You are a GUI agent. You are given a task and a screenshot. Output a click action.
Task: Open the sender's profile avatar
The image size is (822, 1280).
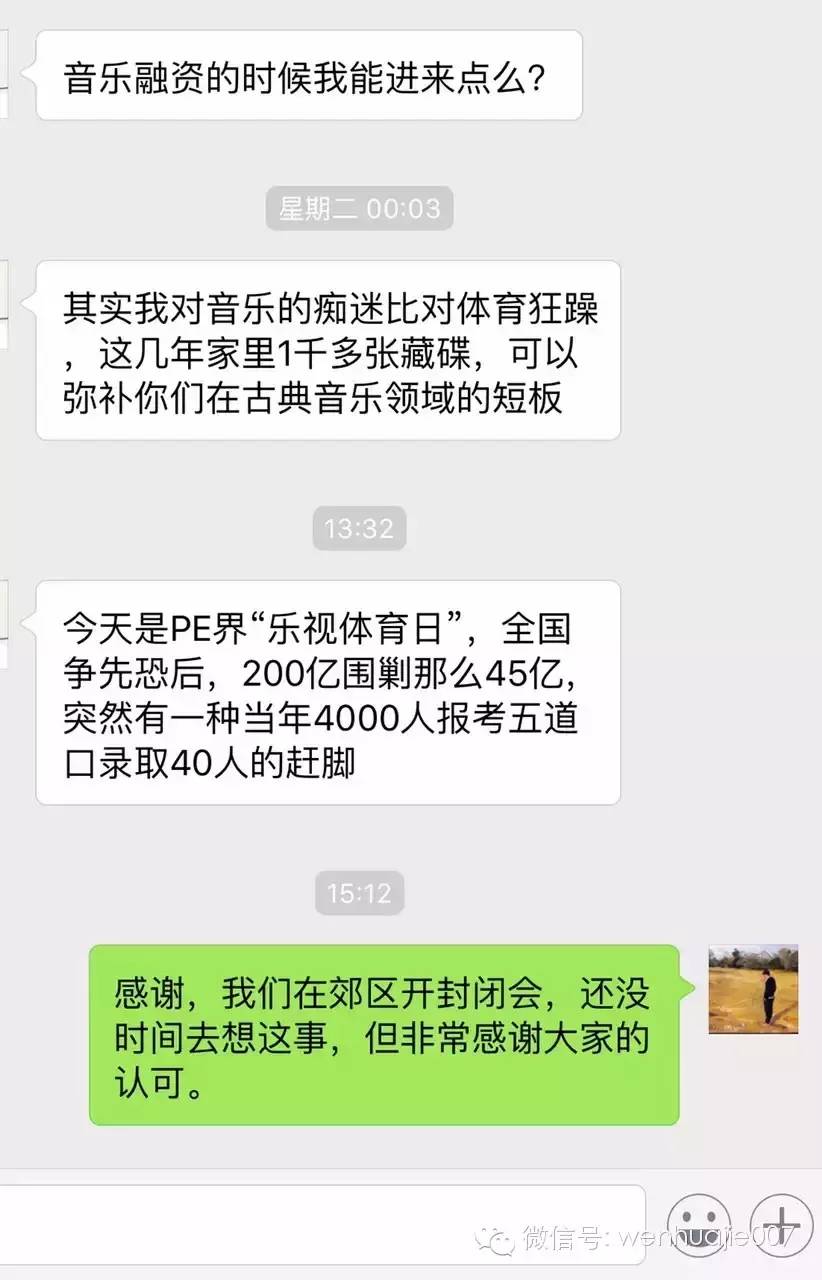(753, 989)
